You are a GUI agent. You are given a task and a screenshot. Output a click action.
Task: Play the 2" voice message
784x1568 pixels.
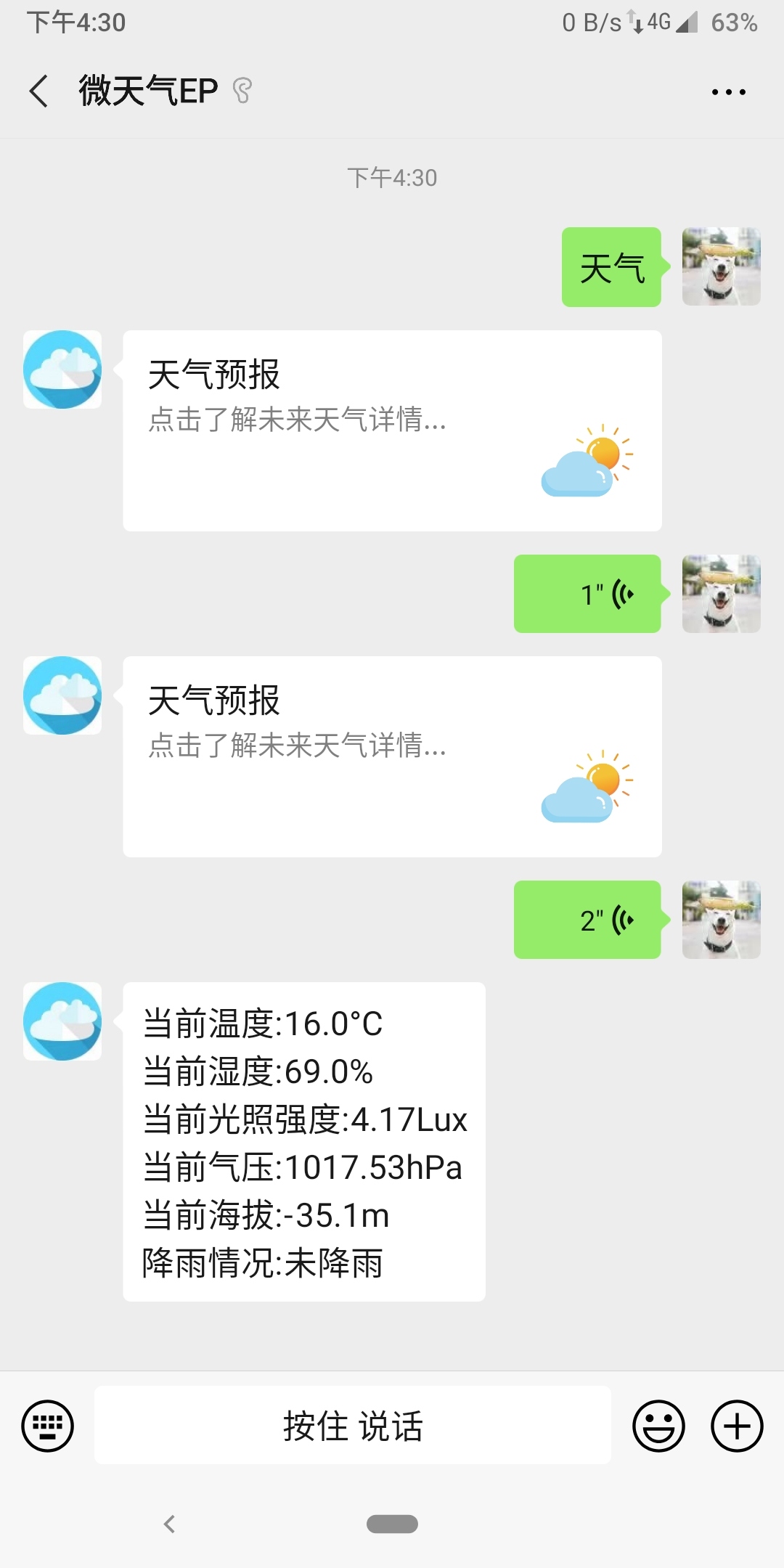[x=587, y=920]
